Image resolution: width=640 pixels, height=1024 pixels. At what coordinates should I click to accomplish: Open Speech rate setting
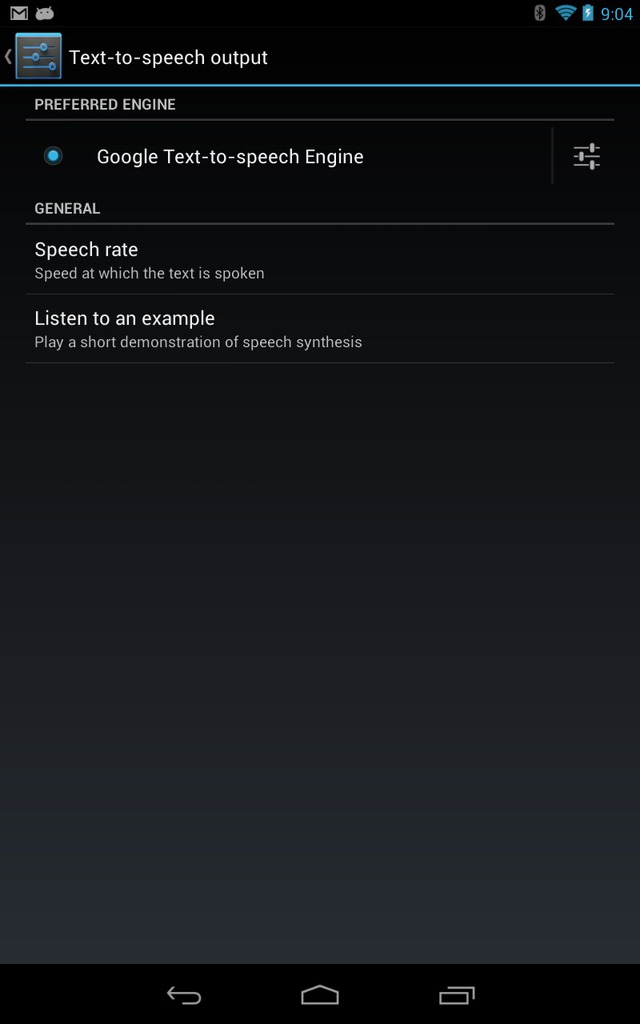click(x=320, y=260)
